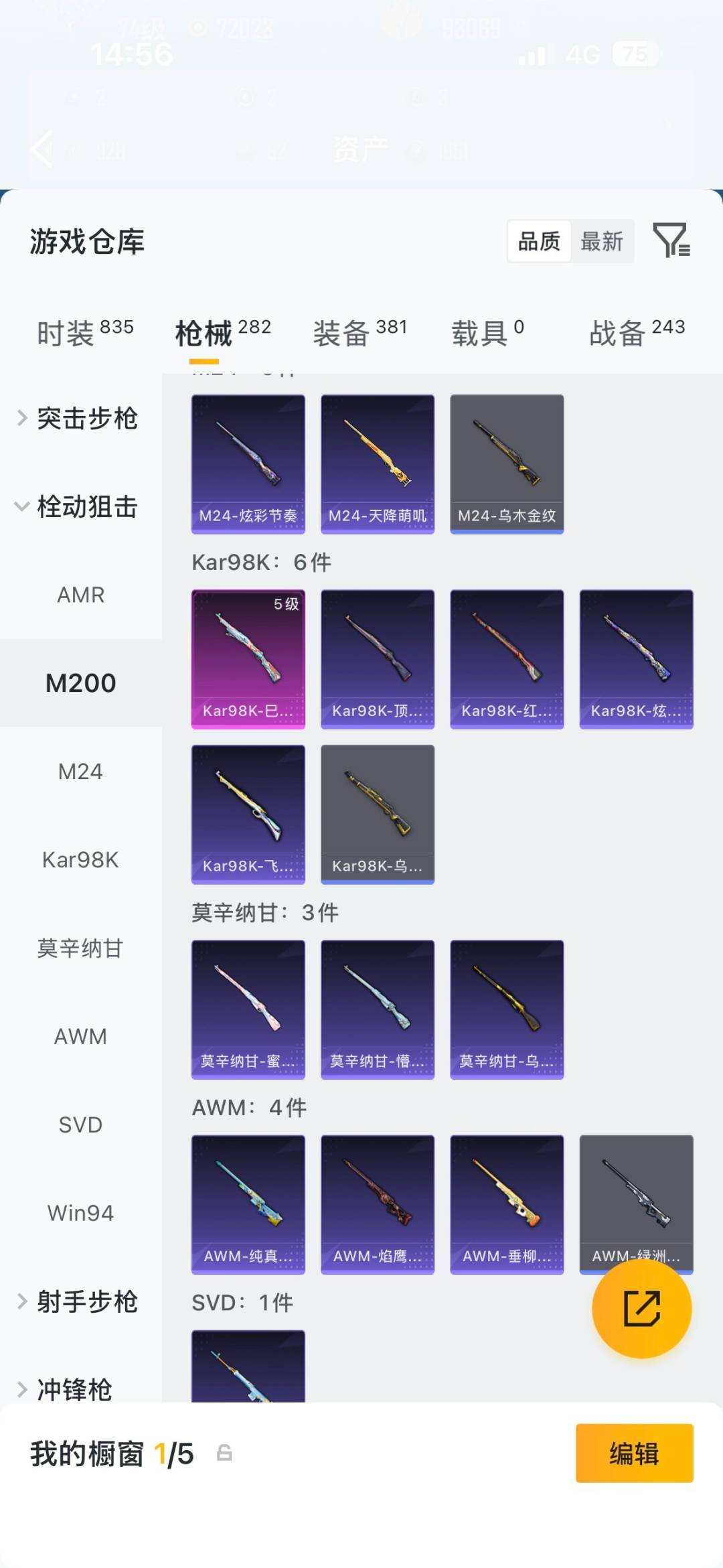Toggle sorting to 最新
The width and height of the screenshot is (723, 1568).
[602, 242]
